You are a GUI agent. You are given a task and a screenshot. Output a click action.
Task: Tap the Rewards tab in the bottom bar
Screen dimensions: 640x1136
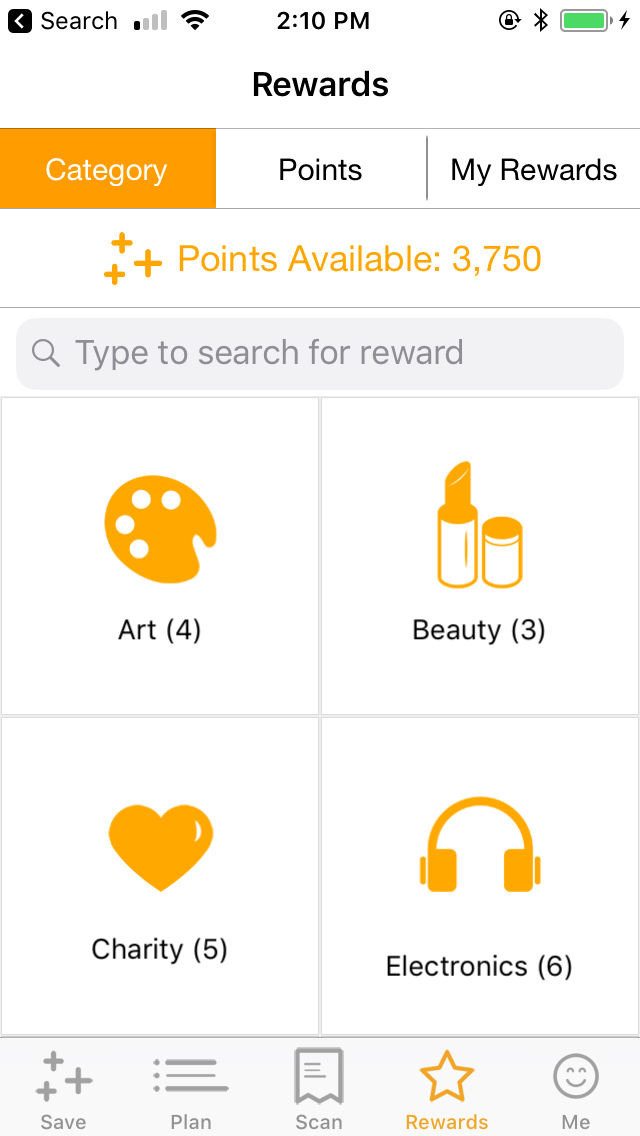coord(446,1089)
